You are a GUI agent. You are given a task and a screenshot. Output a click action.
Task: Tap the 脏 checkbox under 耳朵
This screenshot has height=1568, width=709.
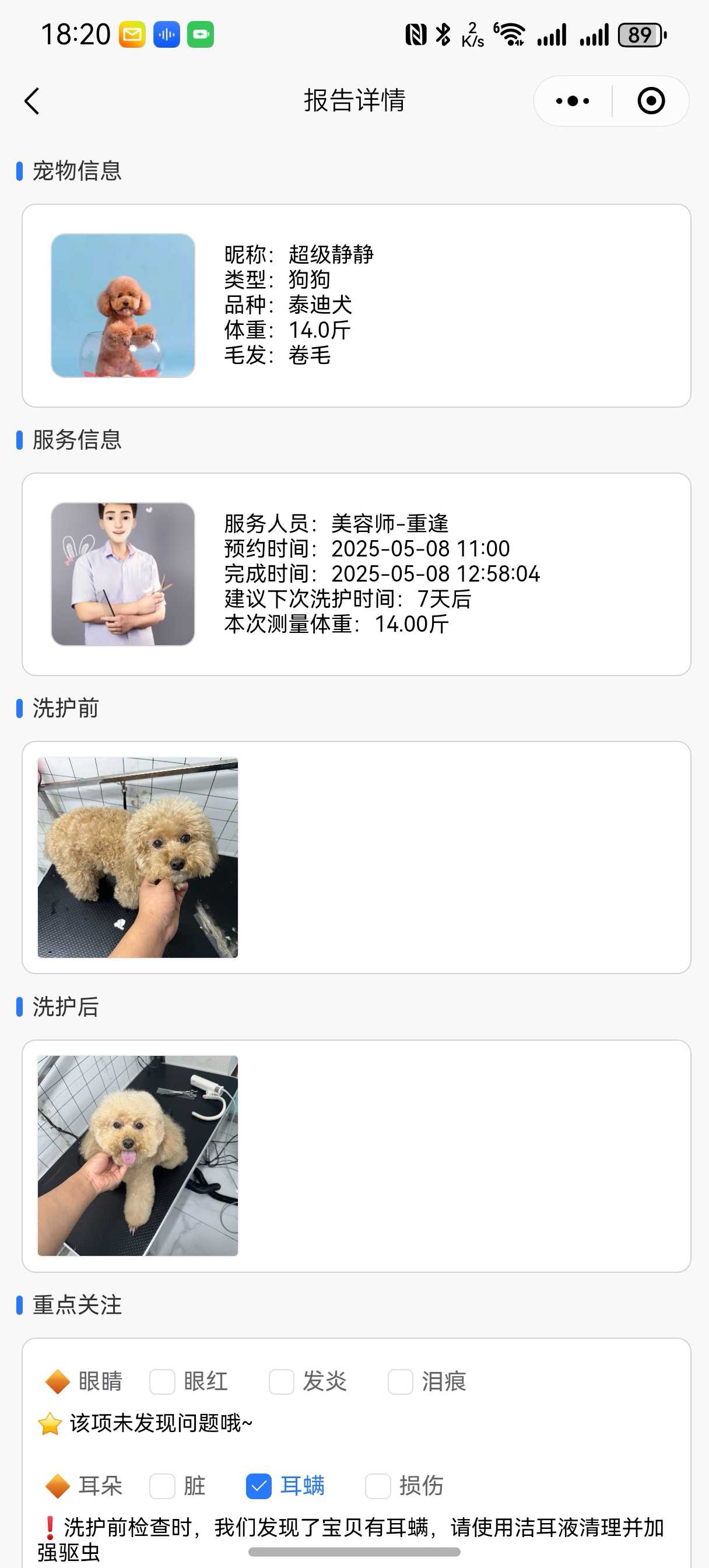[163, 1486]
